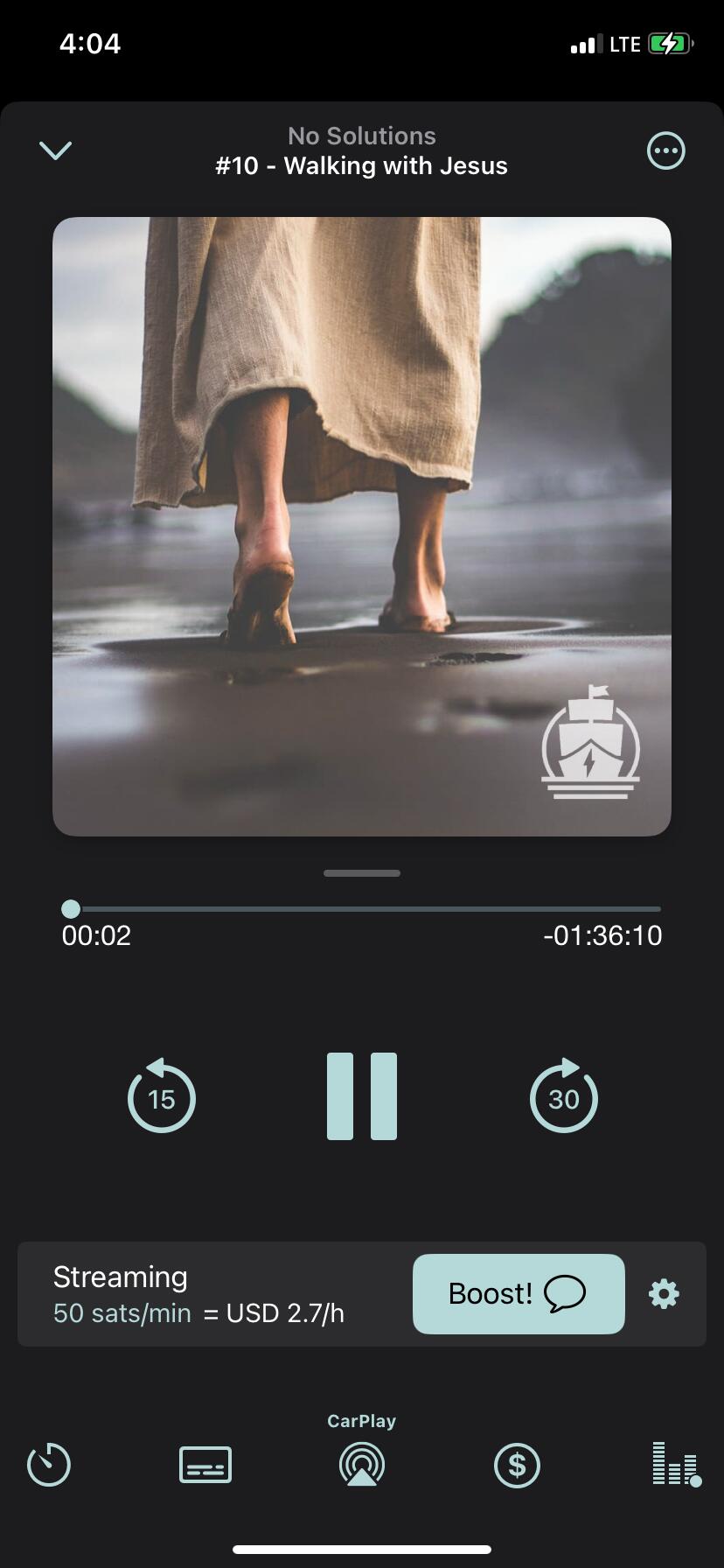724x1568 pixels.
Task: Skip forward 30 seconds
Action: 563,1096
